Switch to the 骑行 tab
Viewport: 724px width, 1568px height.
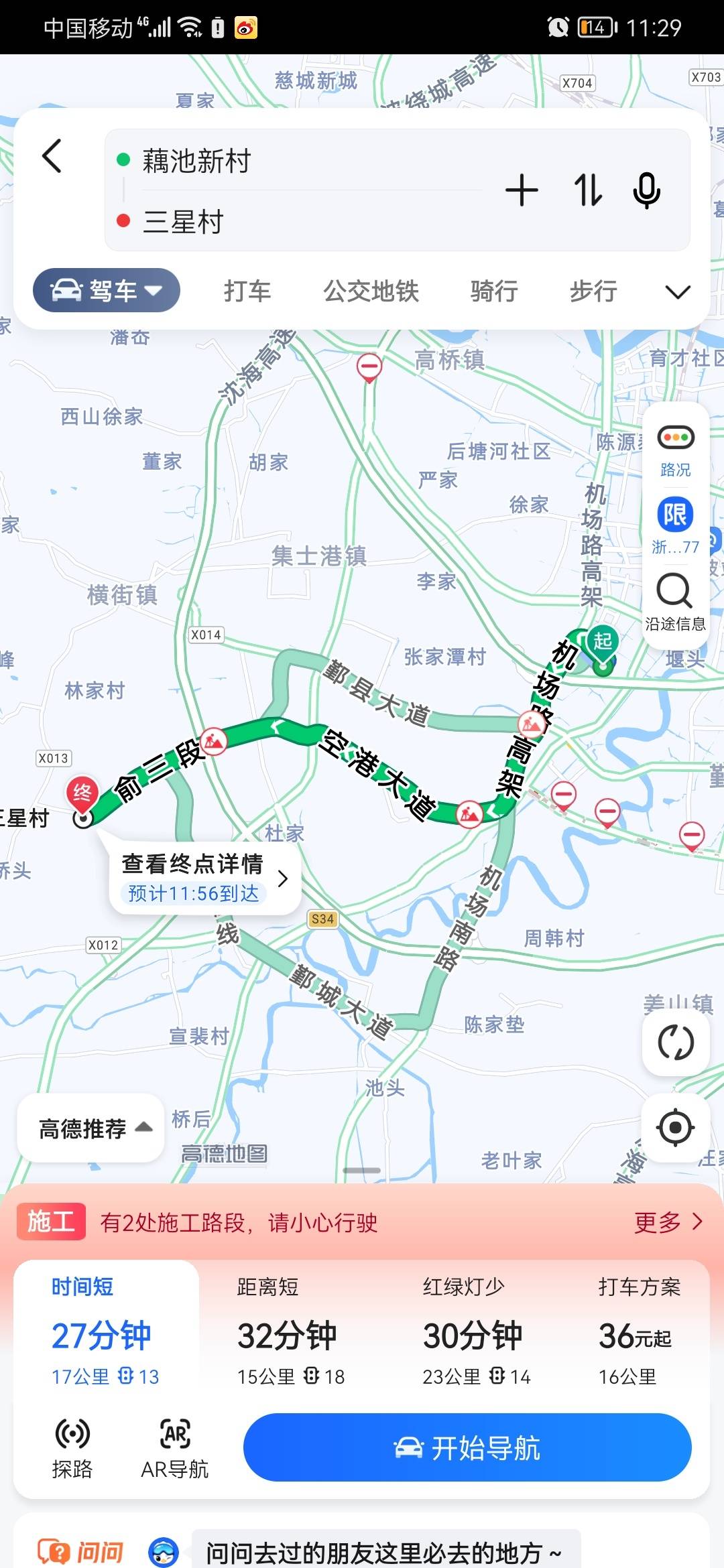[x=494, y=291]
